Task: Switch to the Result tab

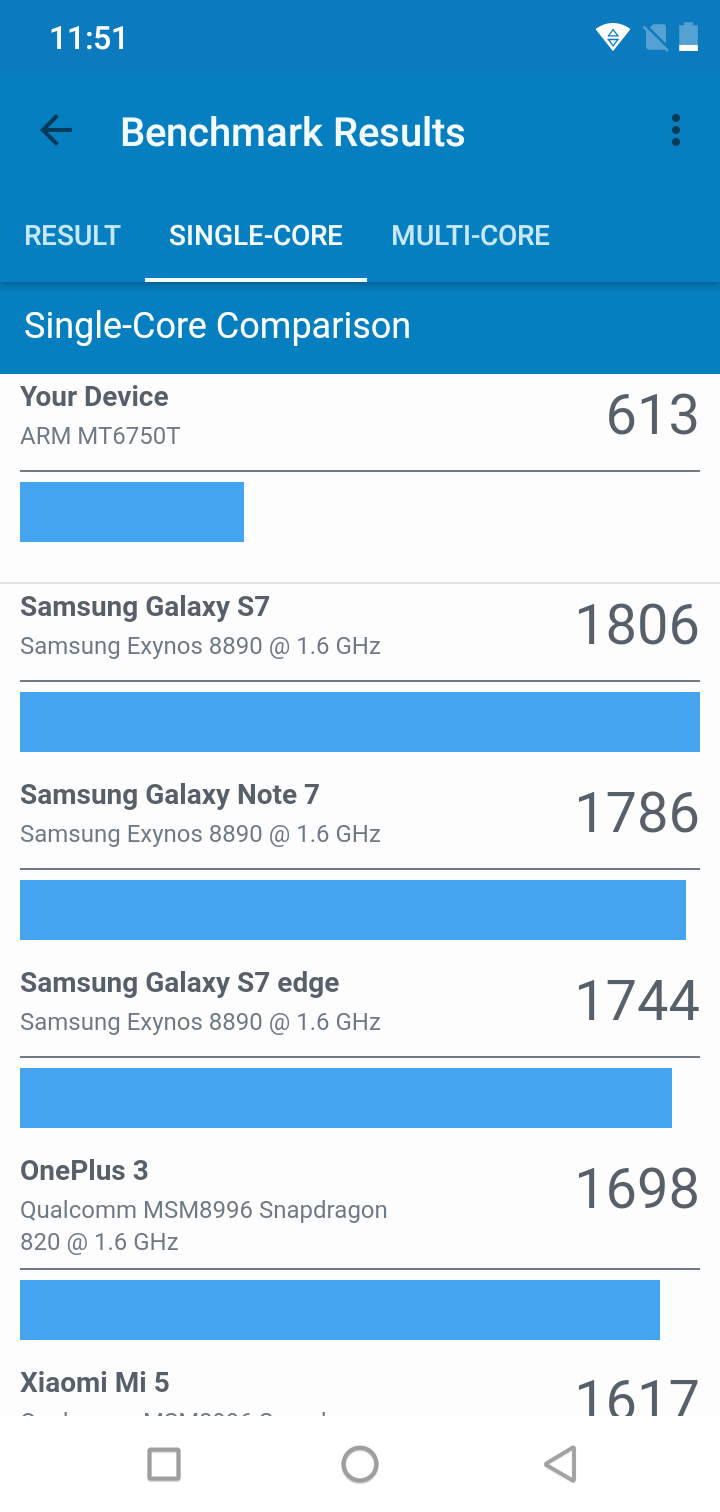Action: (72, 236)
